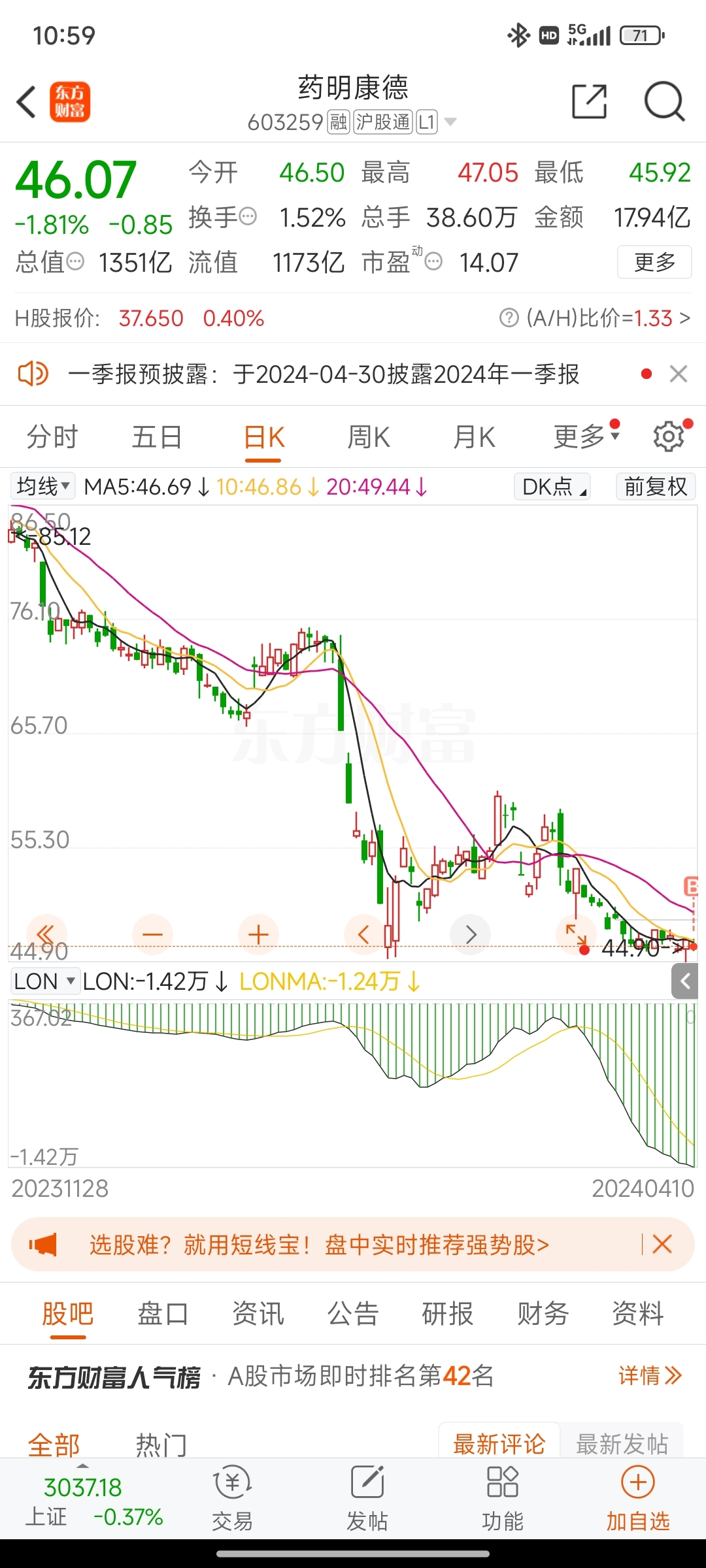Open the chart settings gear icon
This screenshot has height=1568, width=706.
click(668, 436)
